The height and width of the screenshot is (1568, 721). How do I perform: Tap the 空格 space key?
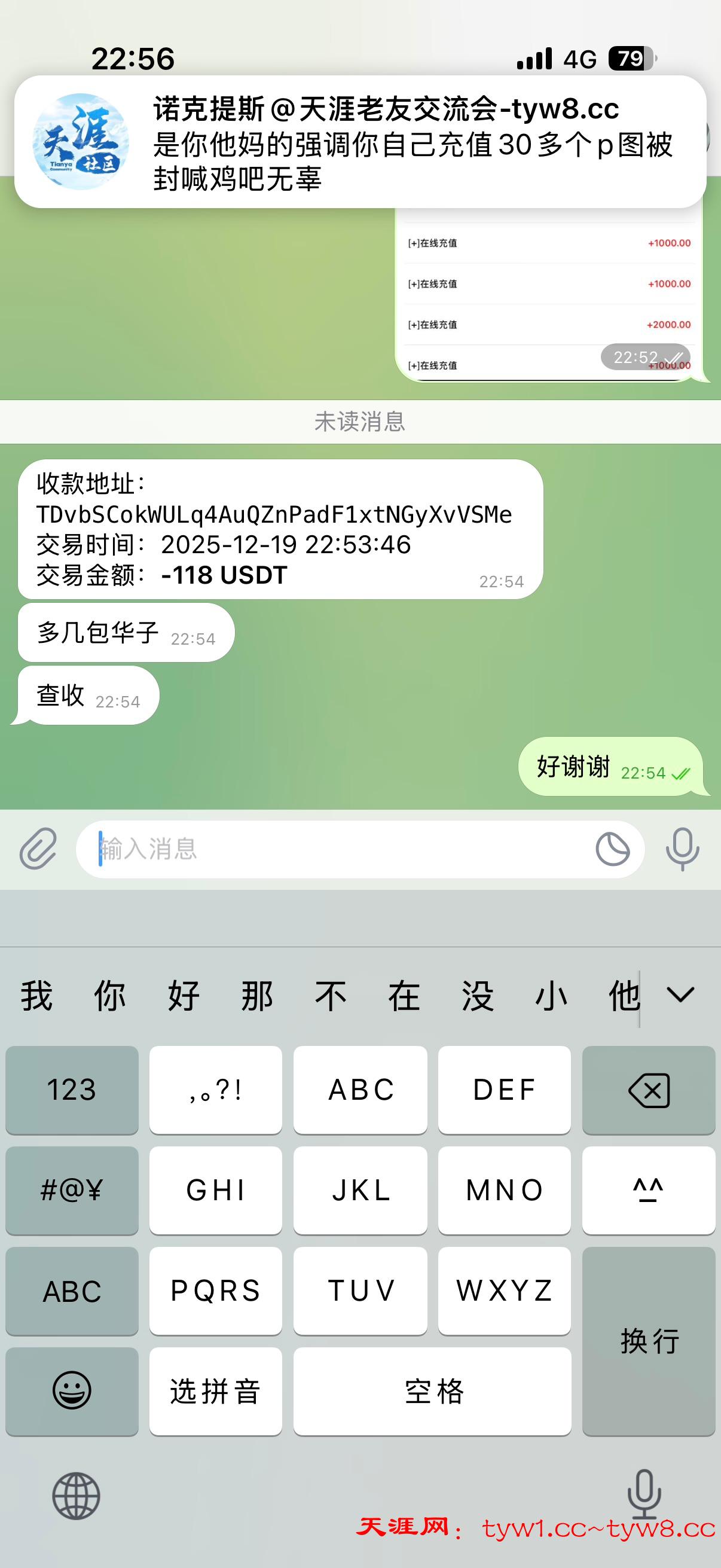(x=432, y=1391)
